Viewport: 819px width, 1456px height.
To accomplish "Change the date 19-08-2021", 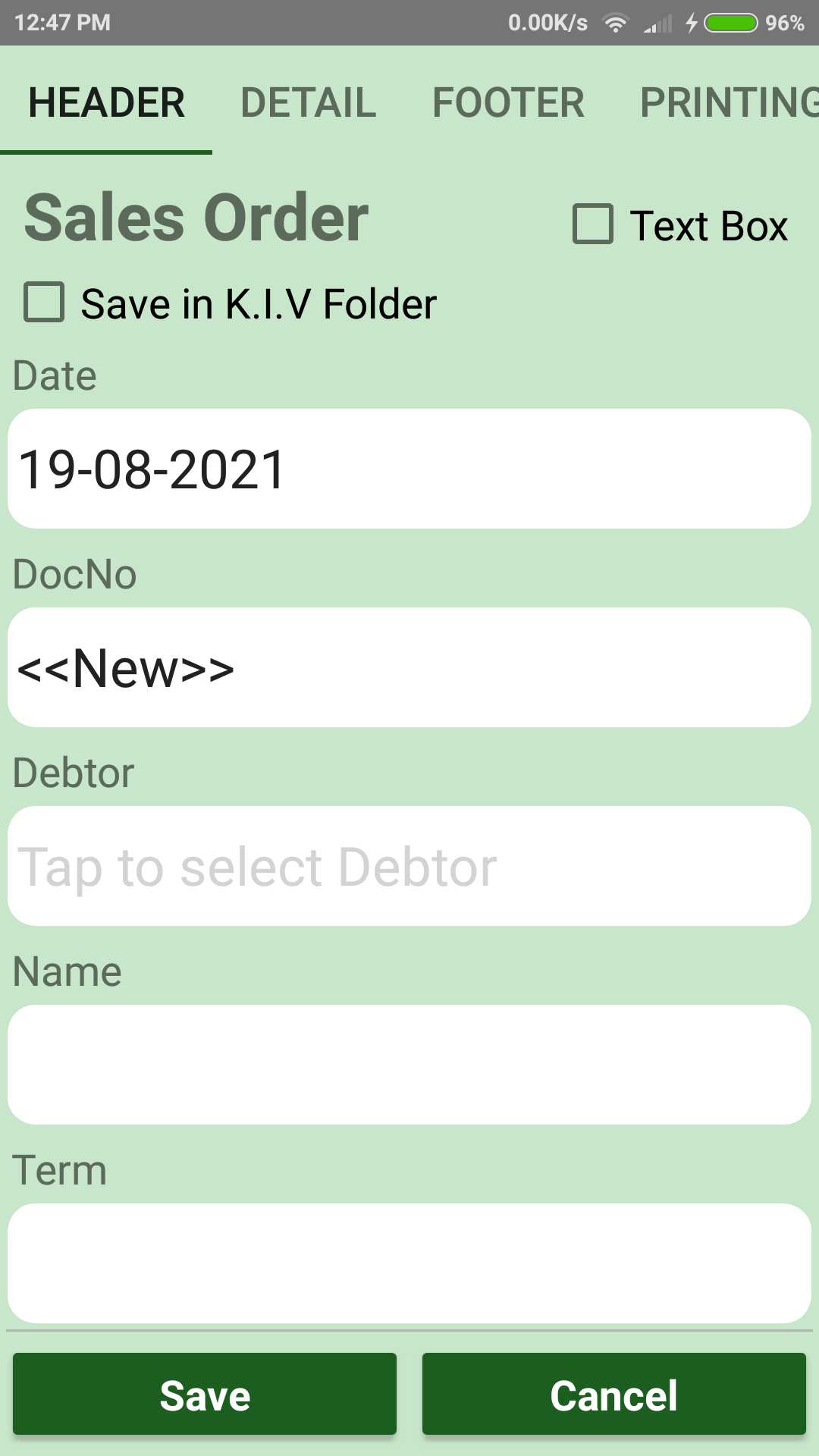I will click(x=409, y=469).
